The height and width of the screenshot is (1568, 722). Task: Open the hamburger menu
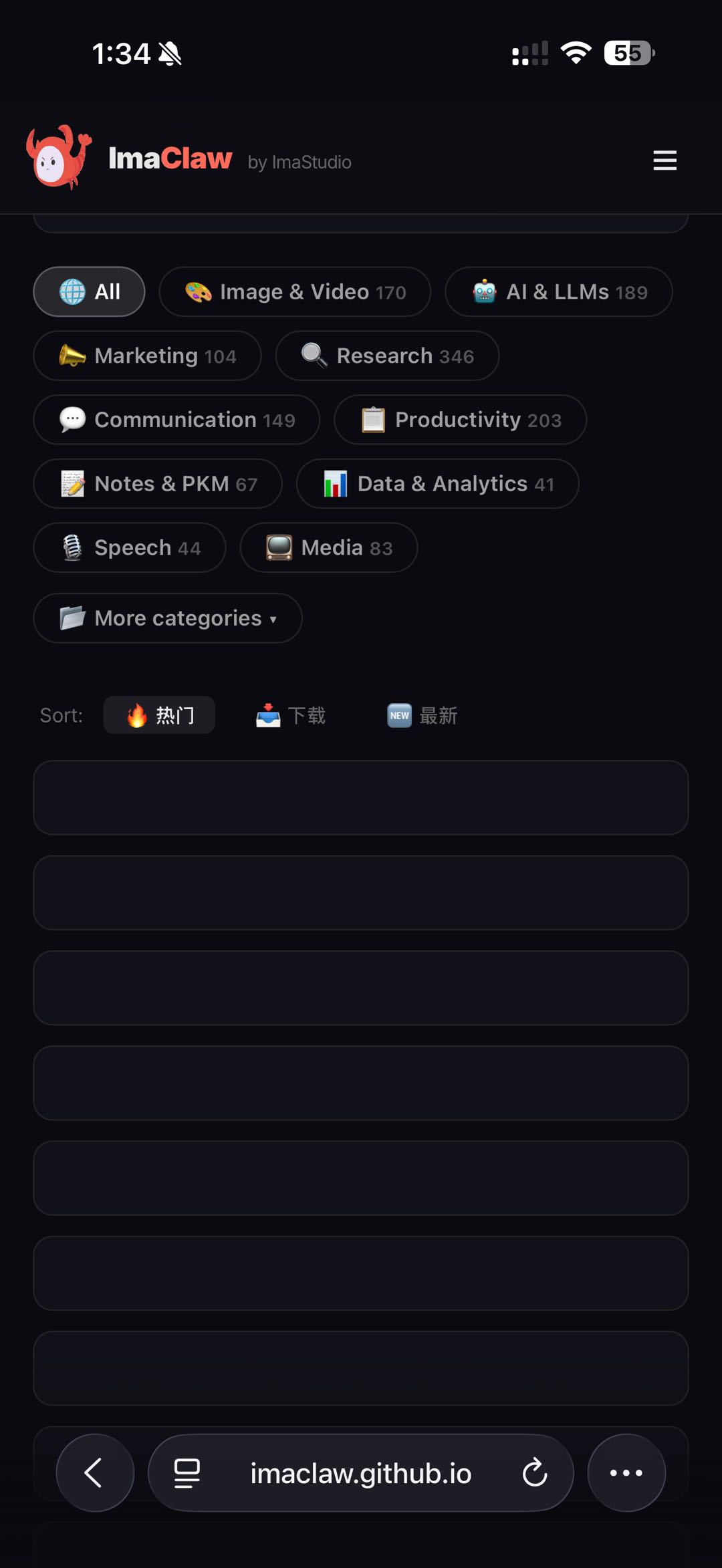click(x=665, y=160)
